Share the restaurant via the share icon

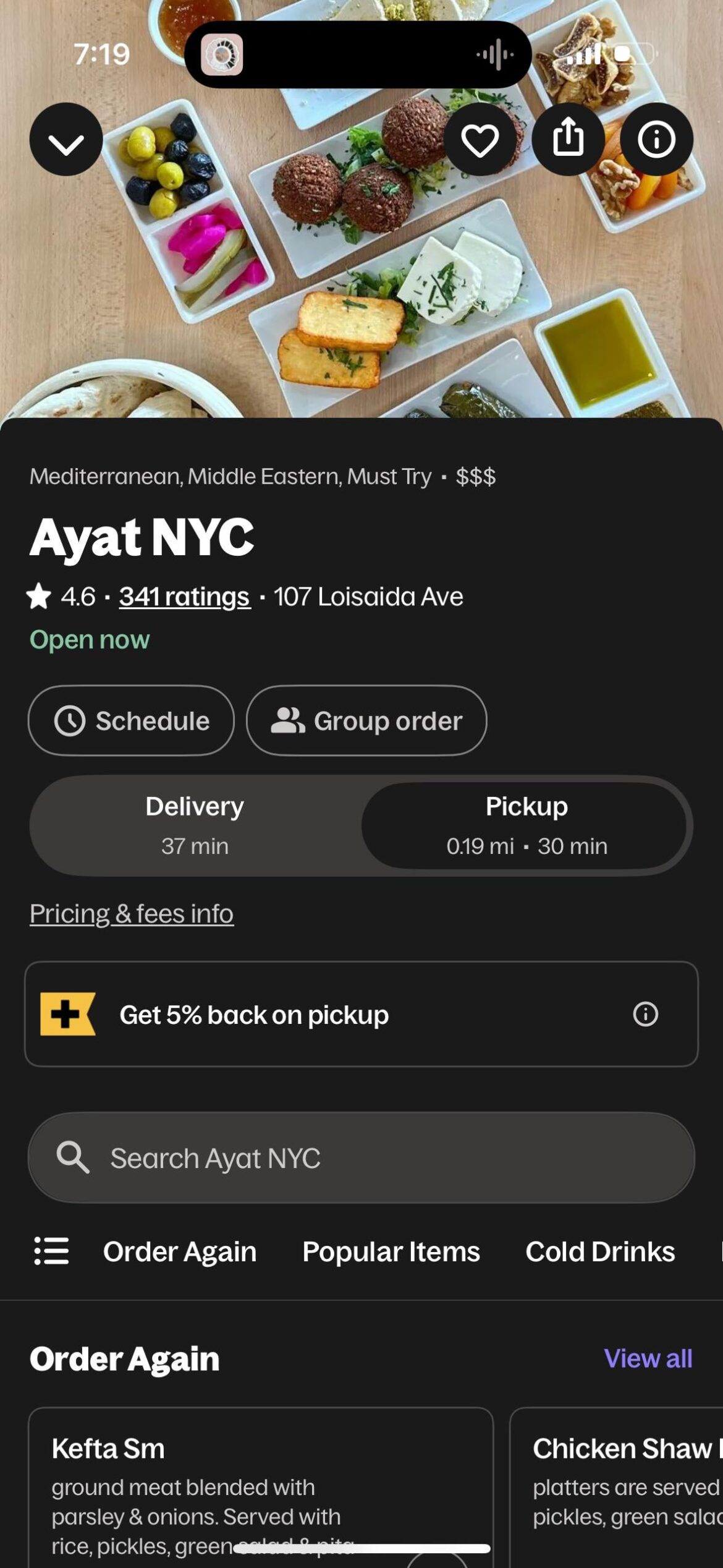click(x=569, y=139)
